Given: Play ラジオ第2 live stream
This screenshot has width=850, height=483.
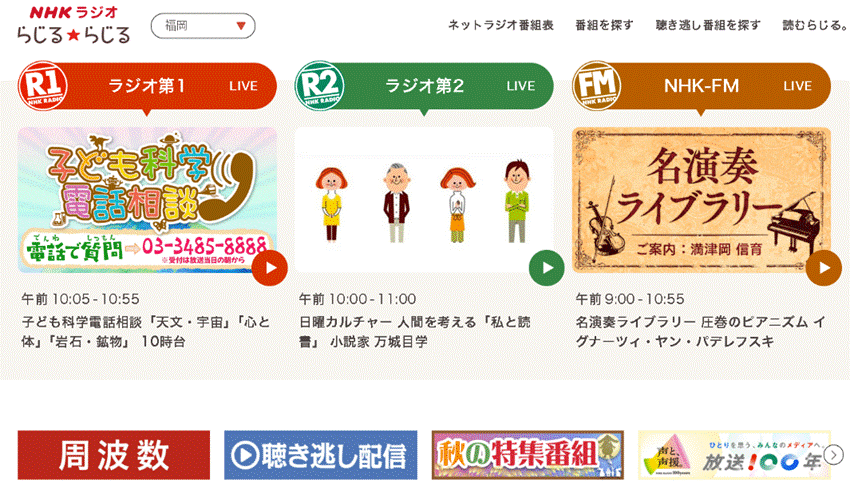Looking at the screenshot, I should point(546,267).
